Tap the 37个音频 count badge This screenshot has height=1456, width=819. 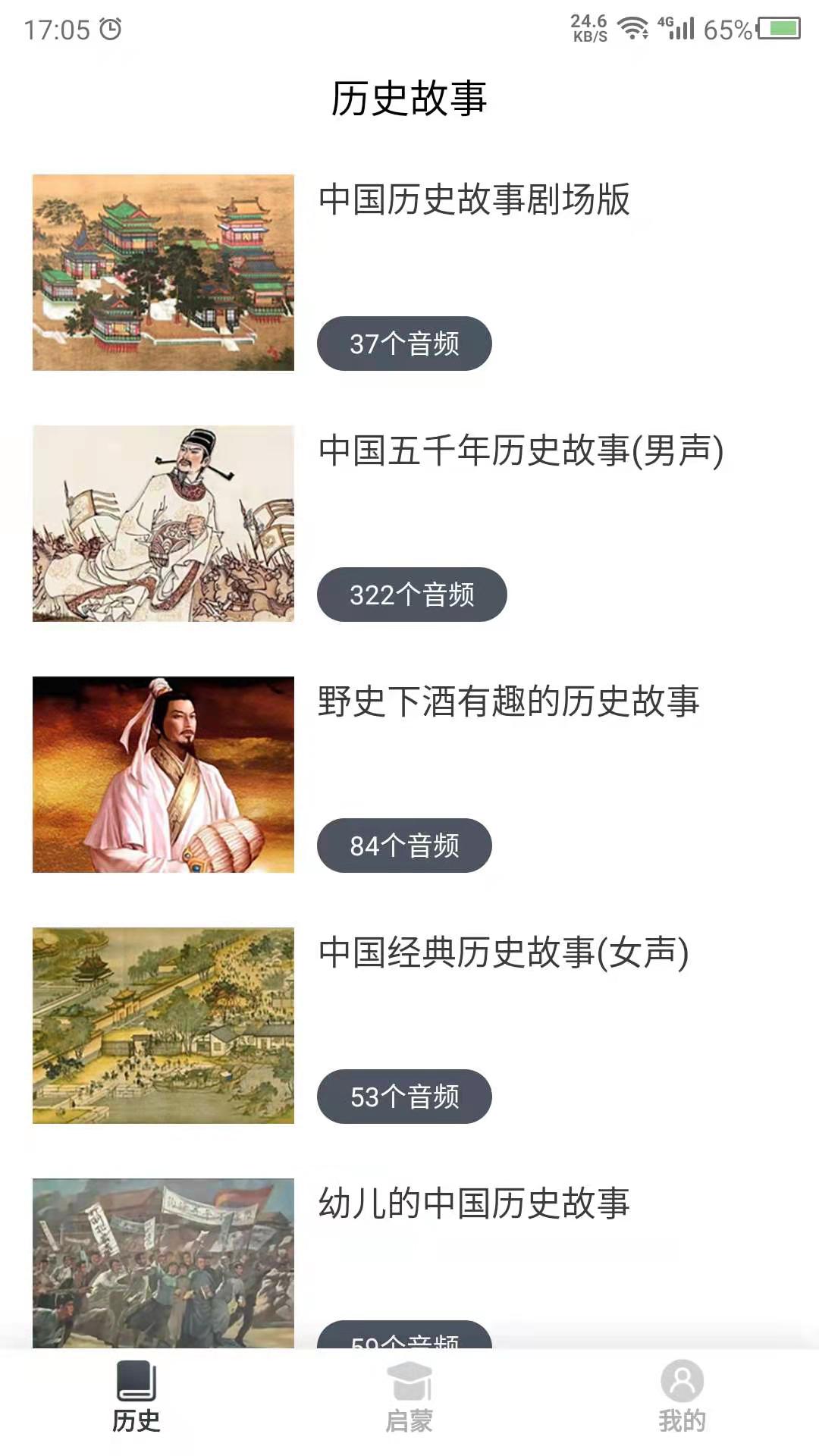pyautogui.click(x=405, y=344)
